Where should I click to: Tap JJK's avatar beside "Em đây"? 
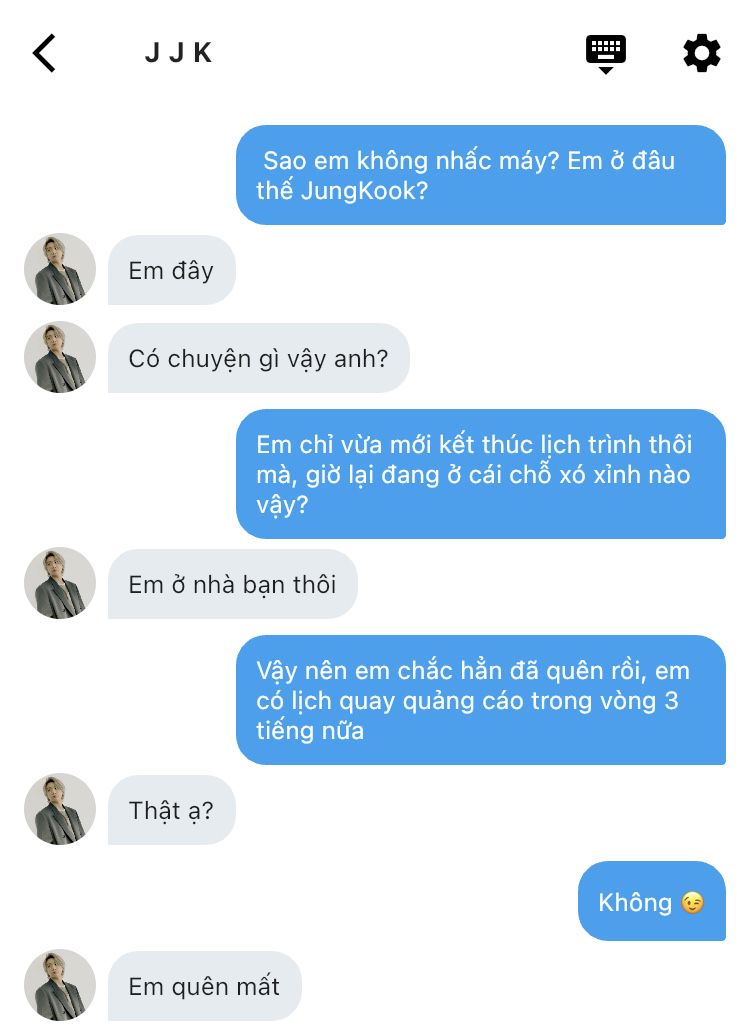coord(60,270)
